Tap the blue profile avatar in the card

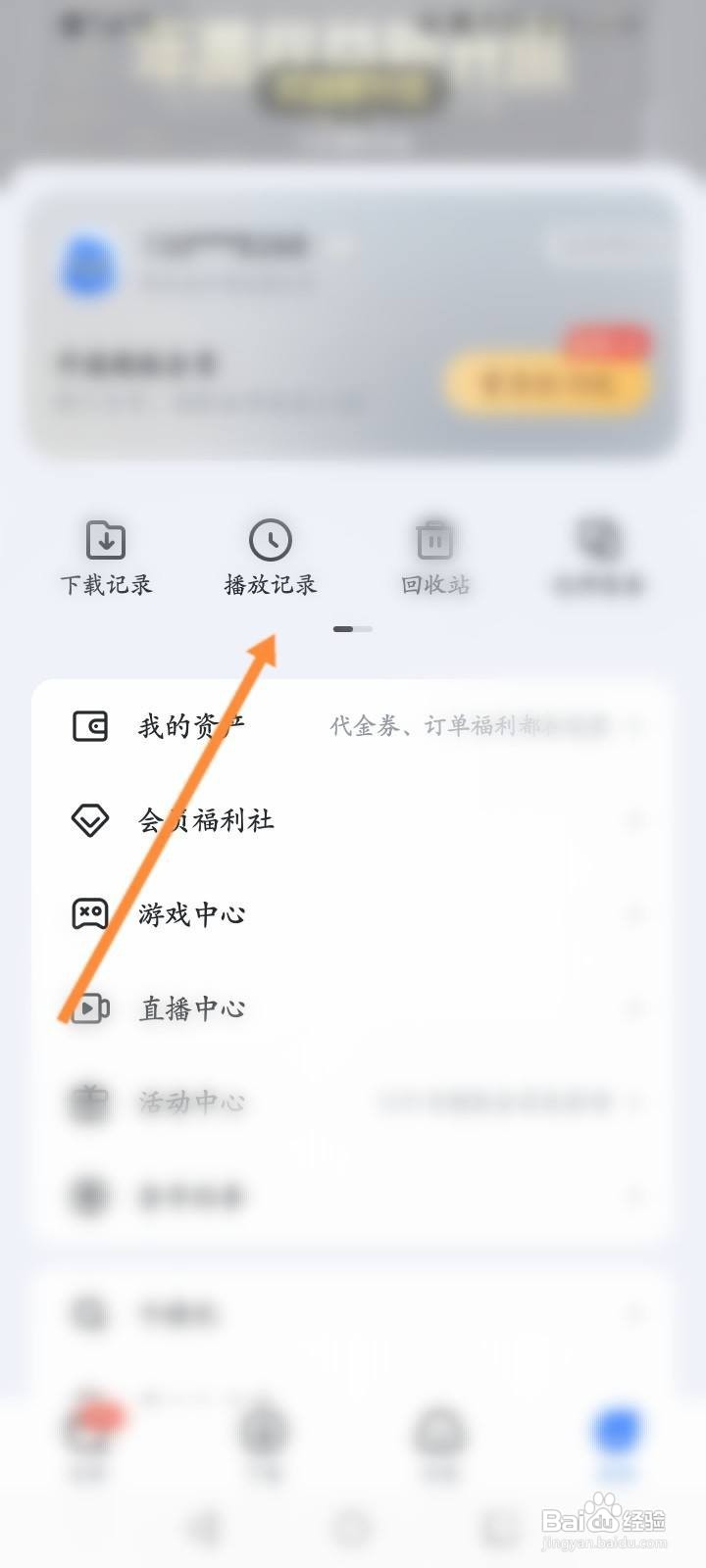click(86, 267)
